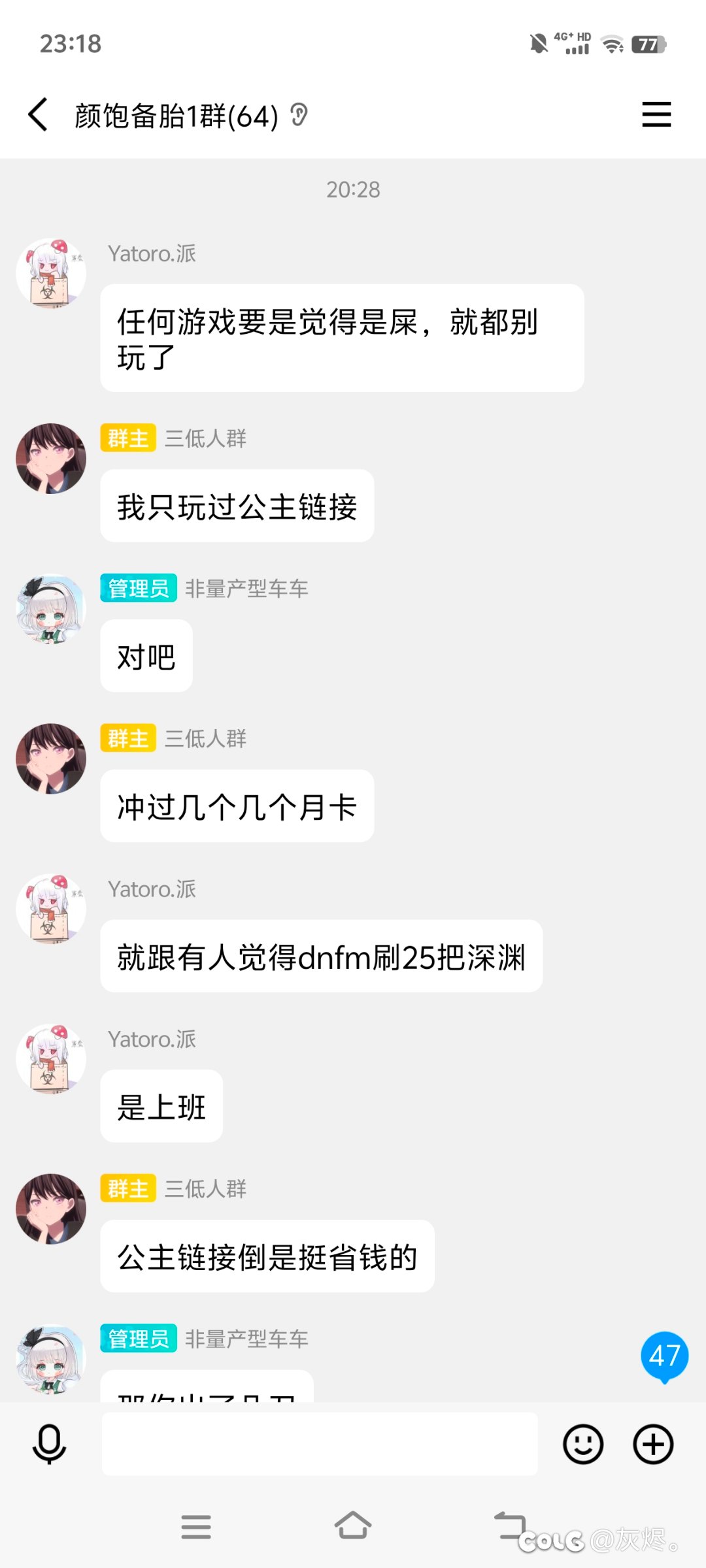Screen dimensions: 706x1568
Task: Tap the system home button
Action: (x=353, y=1526)
